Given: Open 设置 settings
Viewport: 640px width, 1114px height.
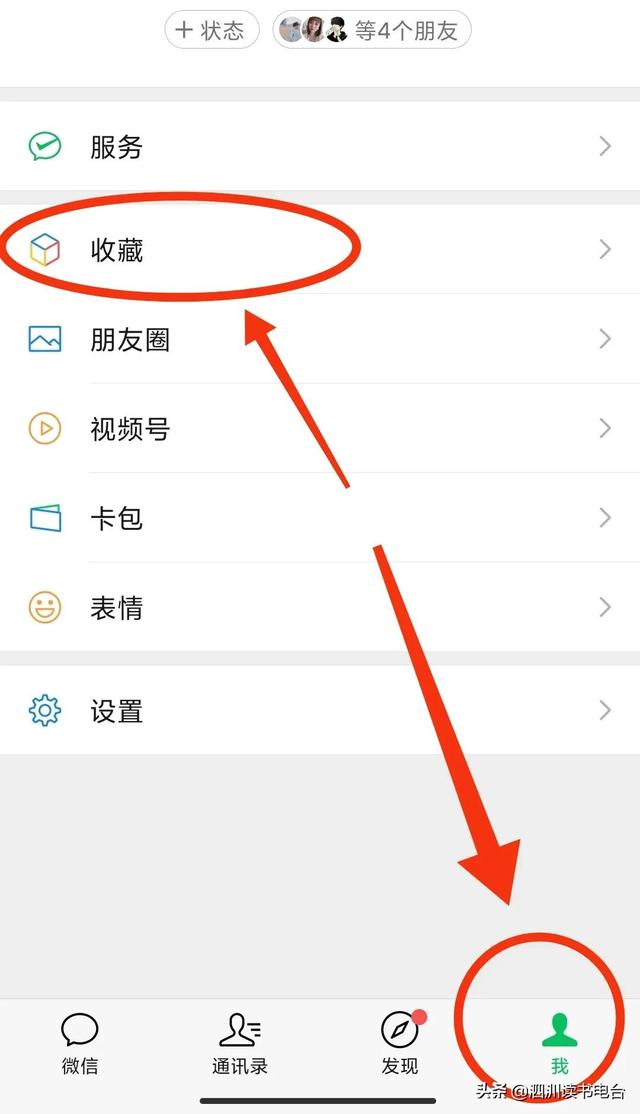Looking at the screenshot, I should [x=320, y=711].
